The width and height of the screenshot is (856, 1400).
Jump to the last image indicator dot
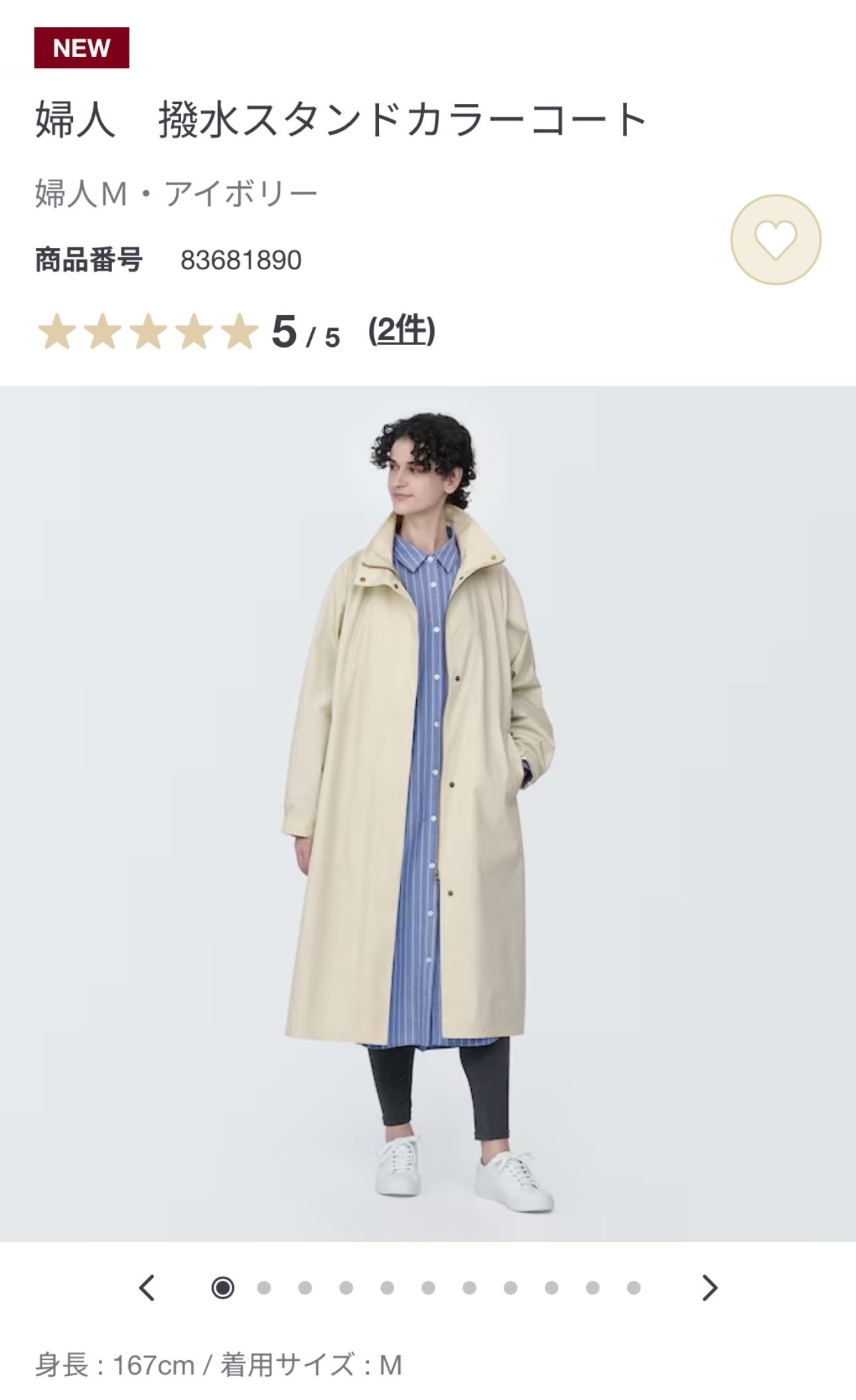point(634,1288)
